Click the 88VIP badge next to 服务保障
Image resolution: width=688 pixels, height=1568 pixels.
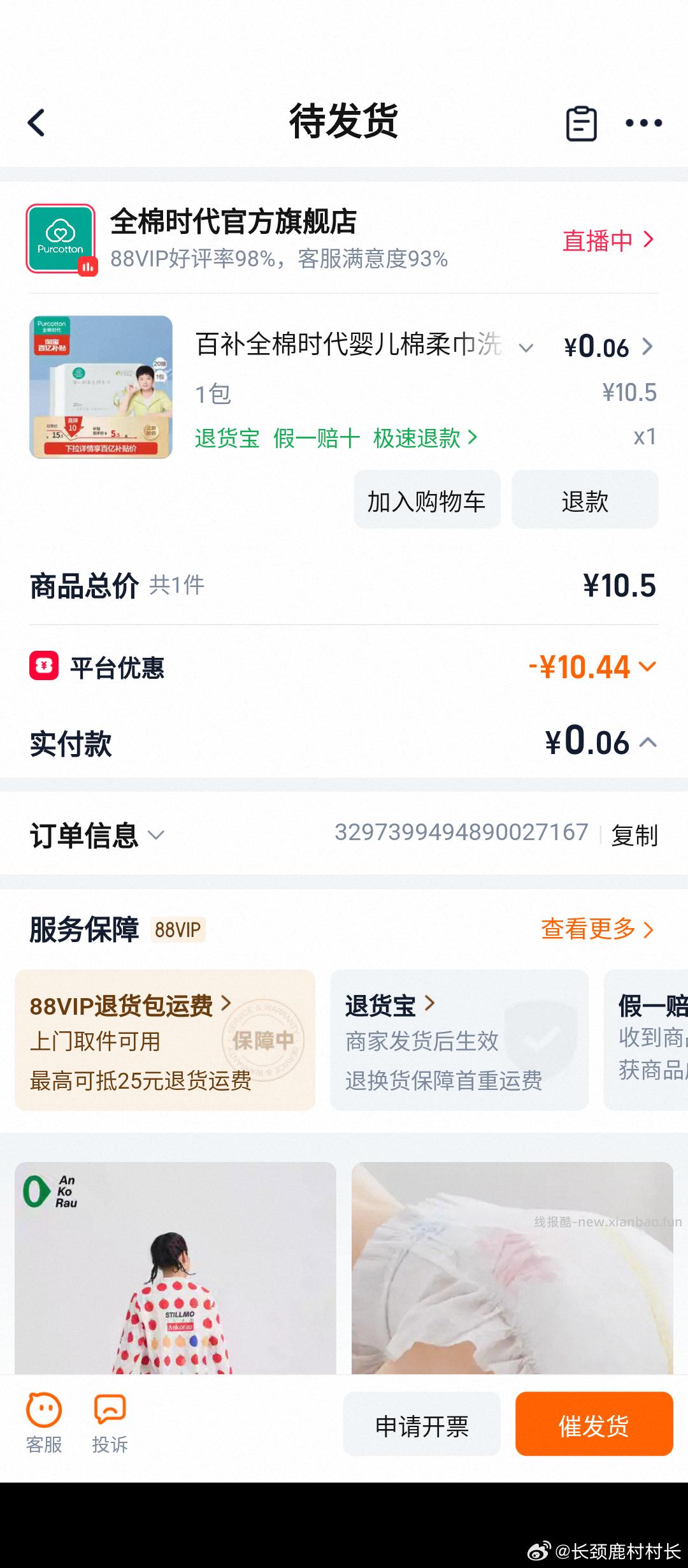(x=178, y=930)
